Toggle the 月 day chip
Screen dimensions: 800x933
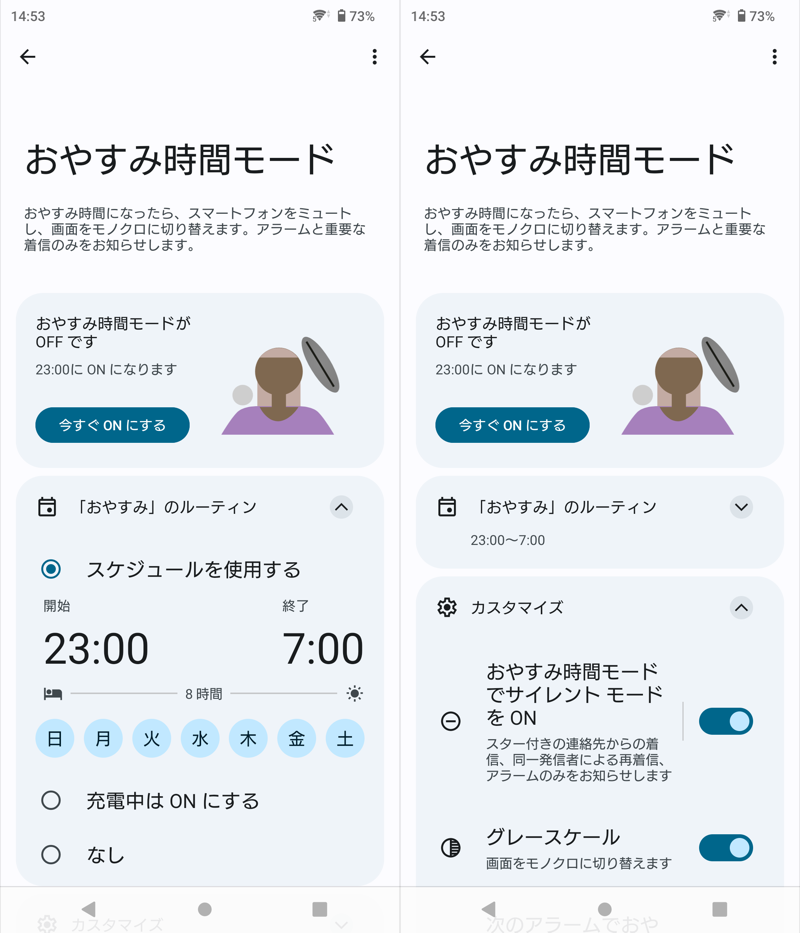pyautogui.click(x=103, y=739)
